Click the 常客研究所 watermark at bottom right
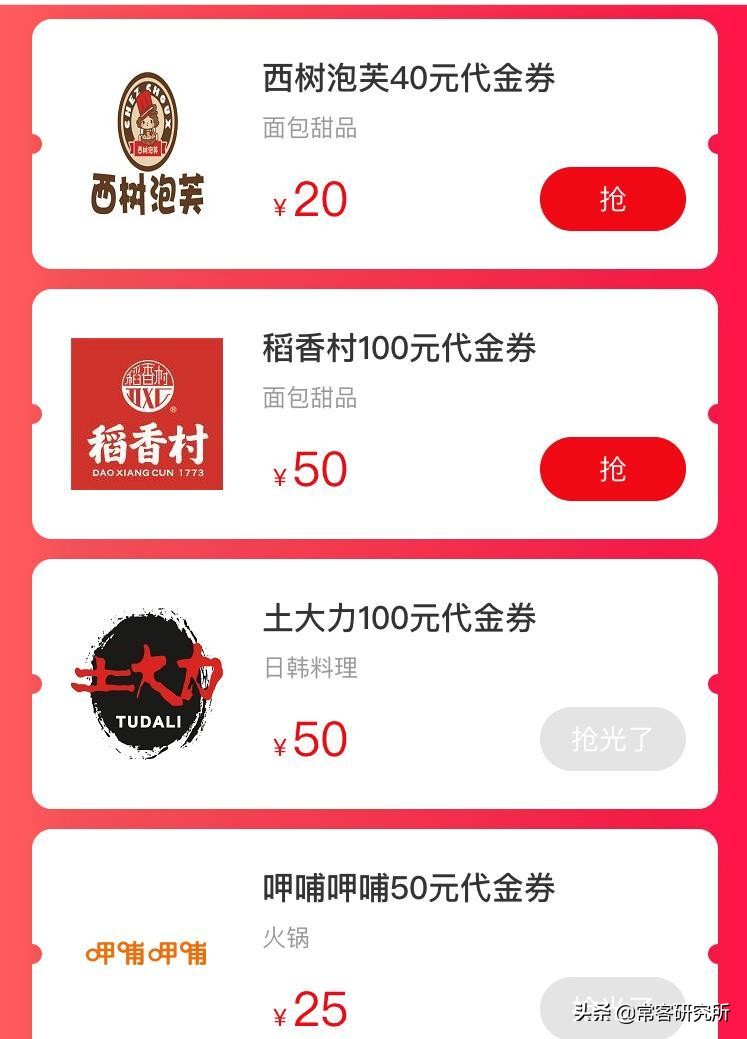The height and width of the screenshot is (1039, 747). coord(650,1013)
